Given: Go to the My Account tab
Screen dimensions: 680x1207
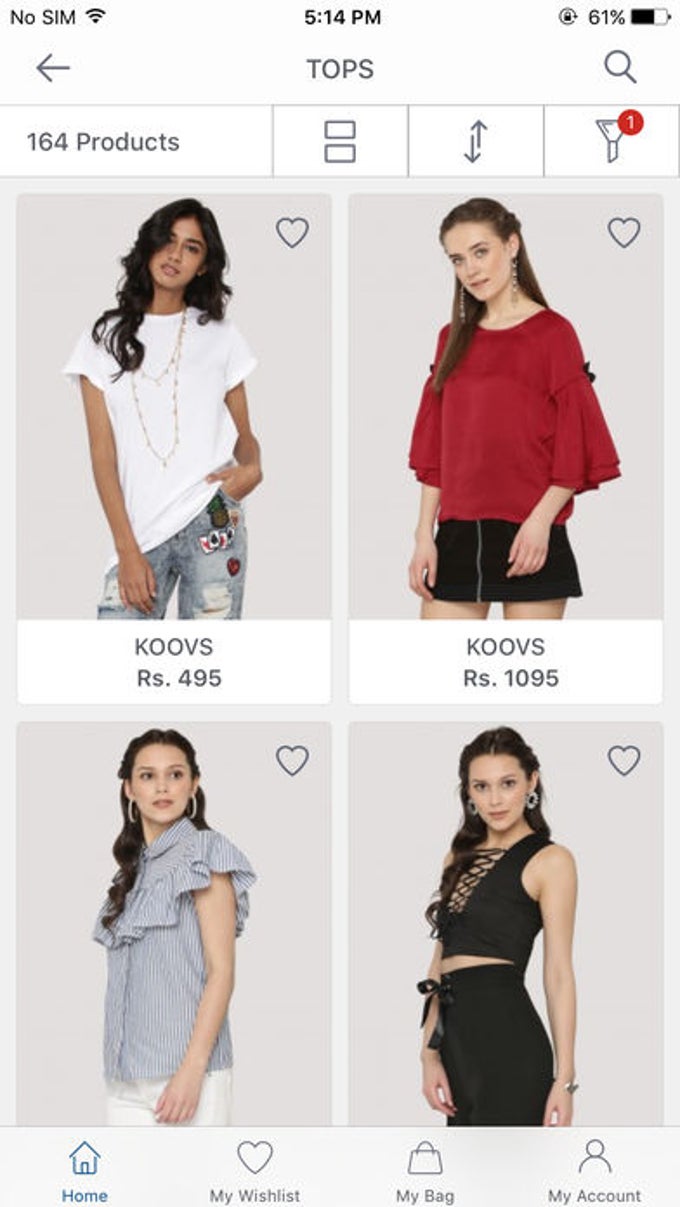Looking at the screenshot, I should [x=595, y=1170].
